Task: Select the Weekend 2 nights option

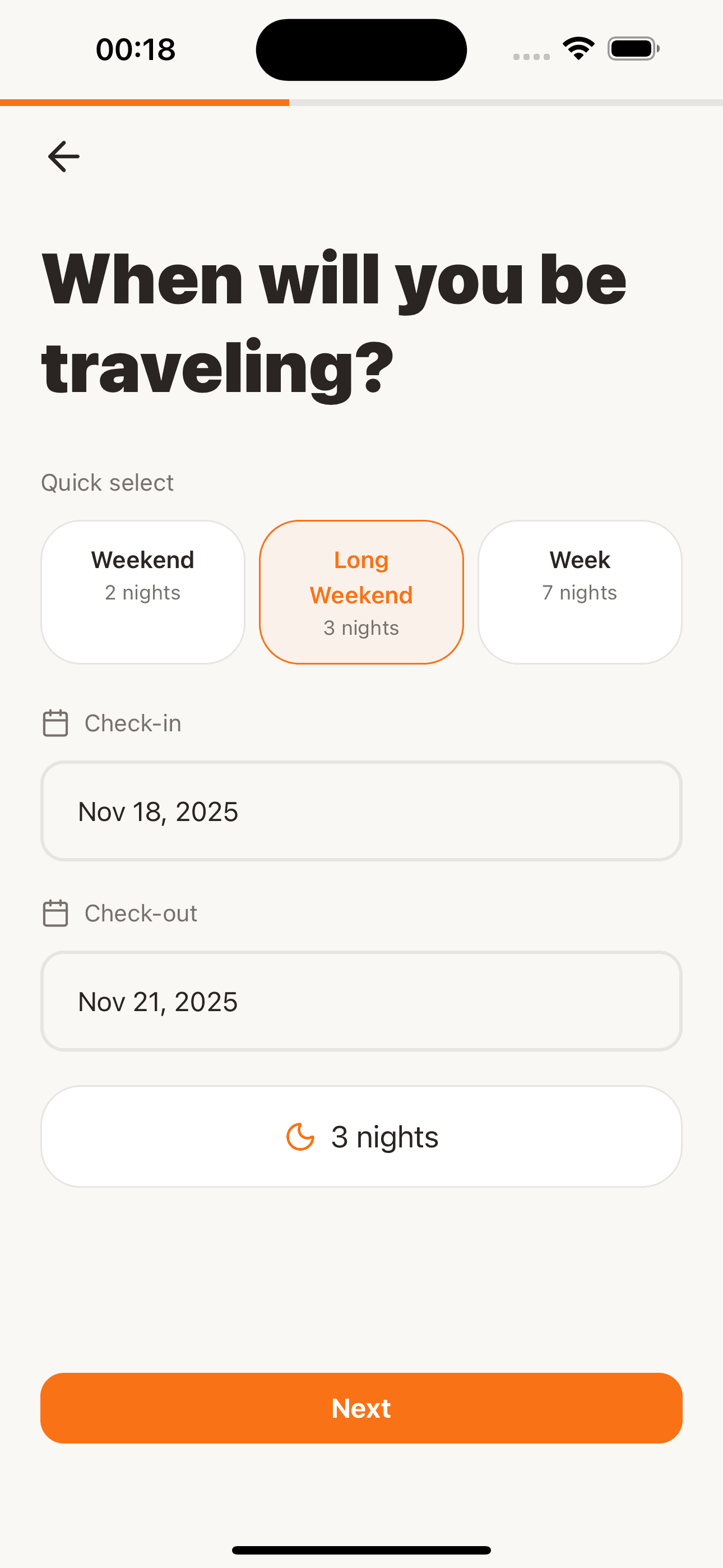Action: pos(142,591)
